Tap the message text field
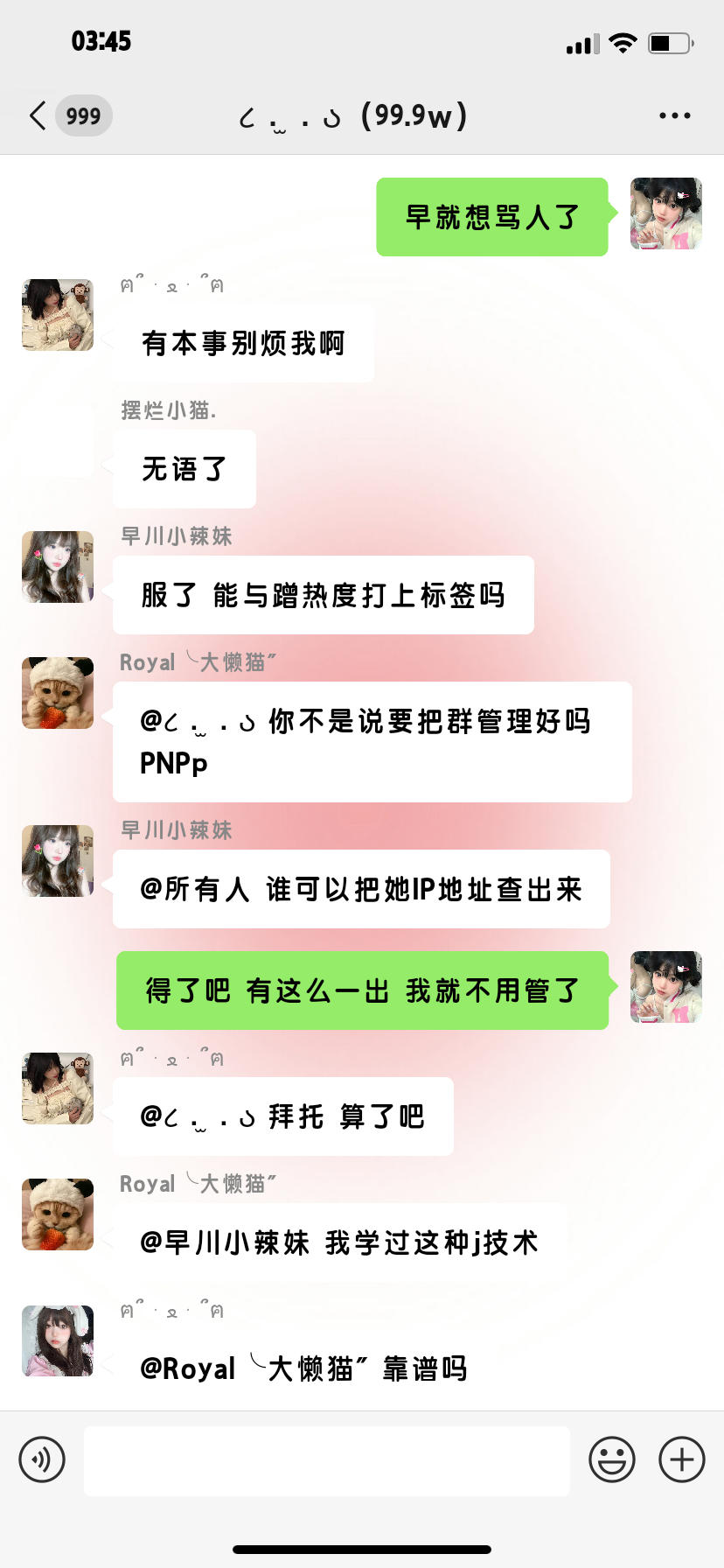The image size is (724, 1568). point(326,1460)
